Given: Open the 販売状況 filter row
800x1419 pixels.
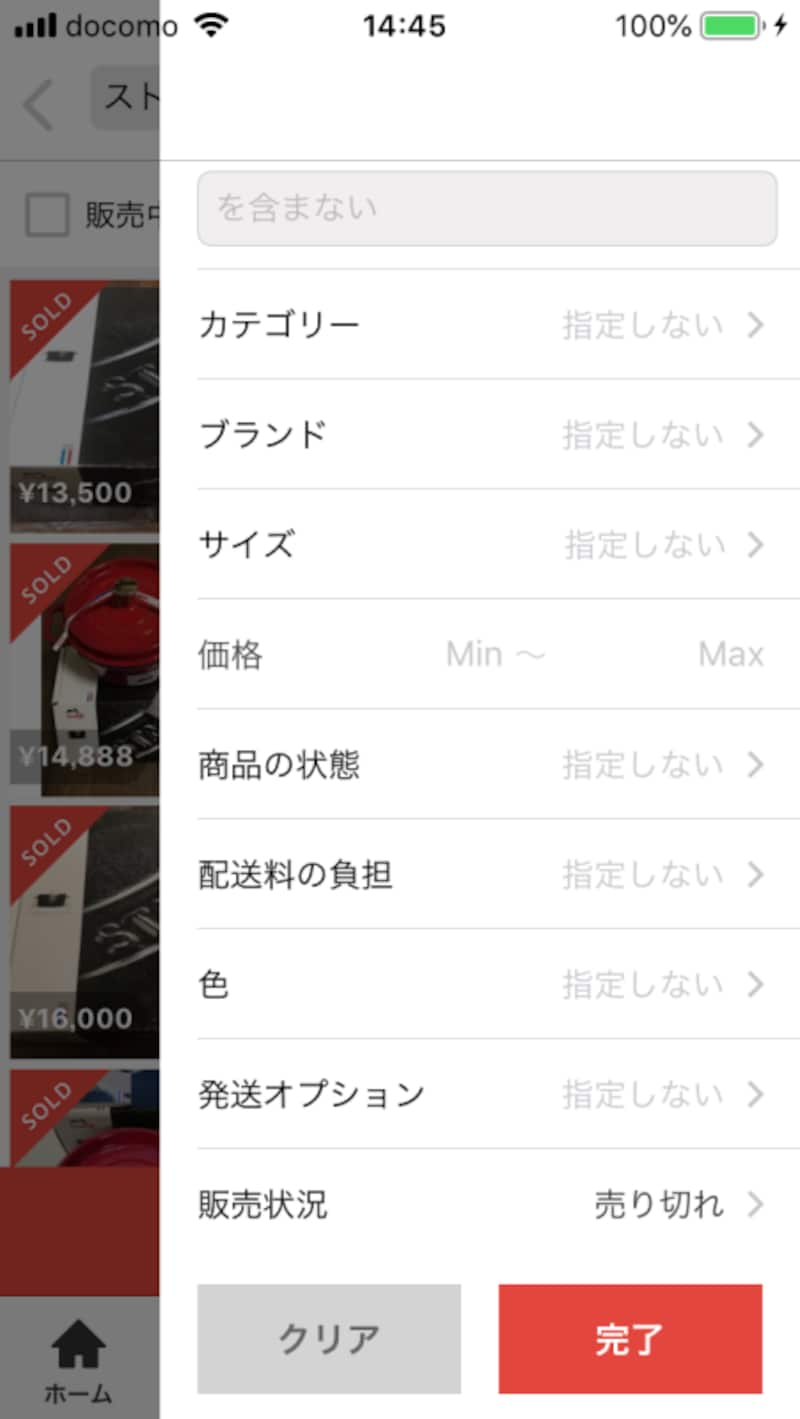Looking at the screenshot, I should coord(480,1205).
